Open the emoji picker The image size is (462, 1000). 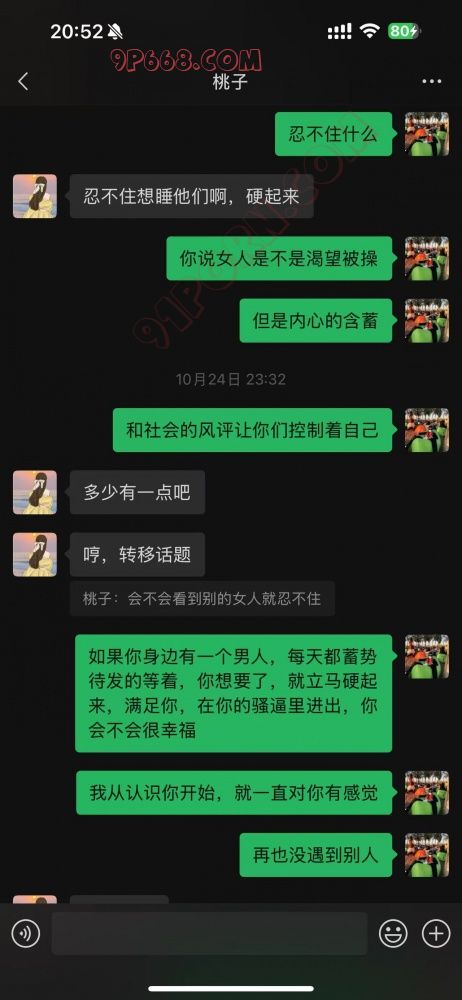click(x=393, y=934)
